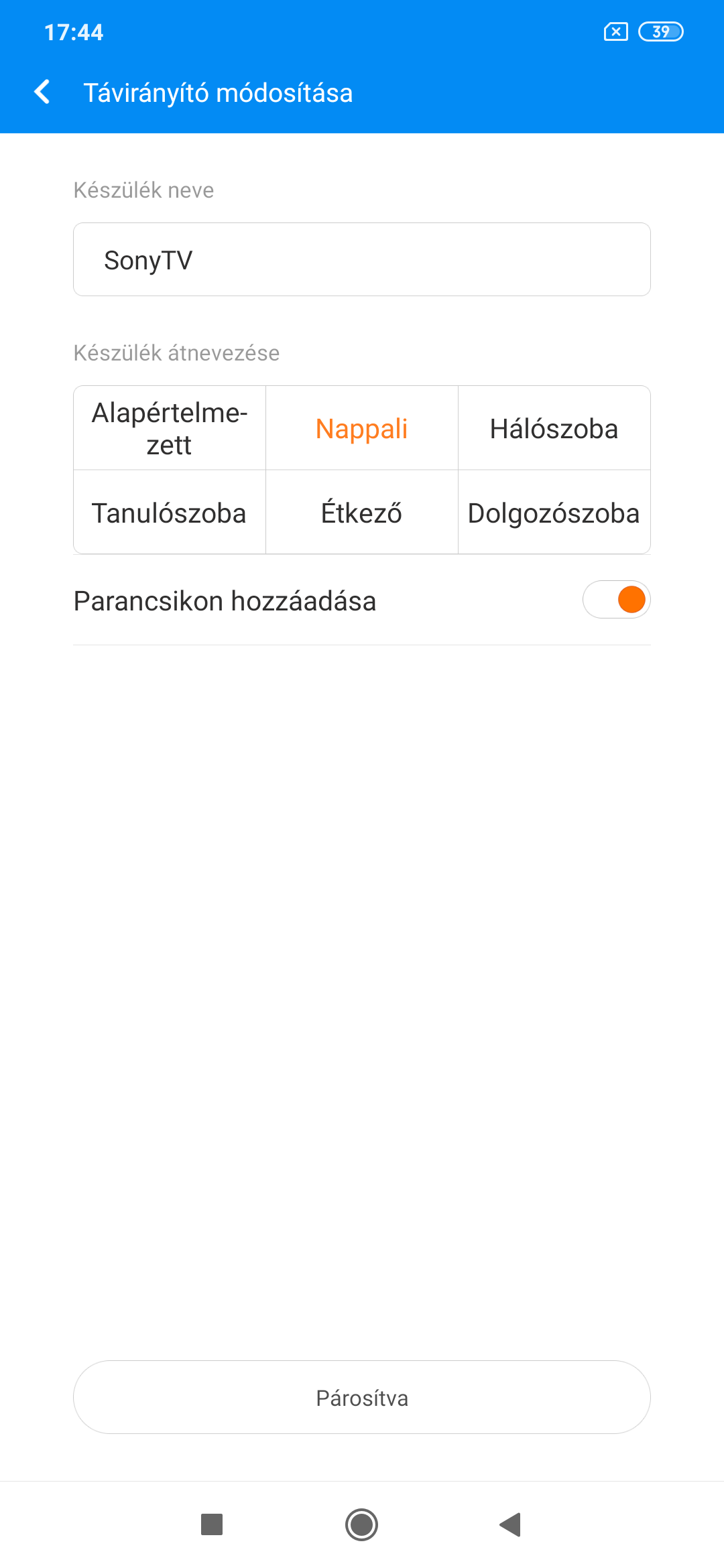Go back from Távirányító módosítása screen

[x=42, y=92]
